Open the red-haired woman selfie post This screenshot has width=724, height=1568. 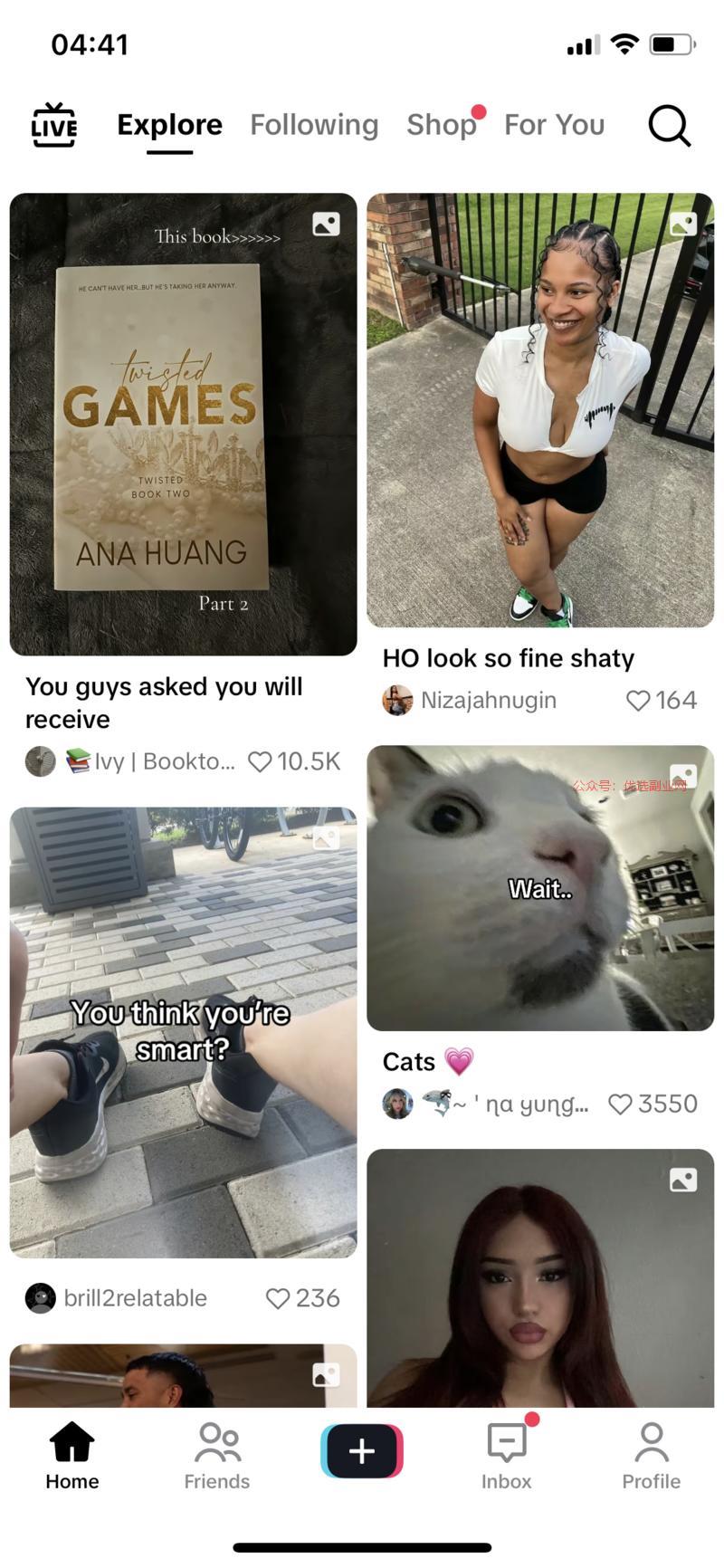click(540, 1276)
